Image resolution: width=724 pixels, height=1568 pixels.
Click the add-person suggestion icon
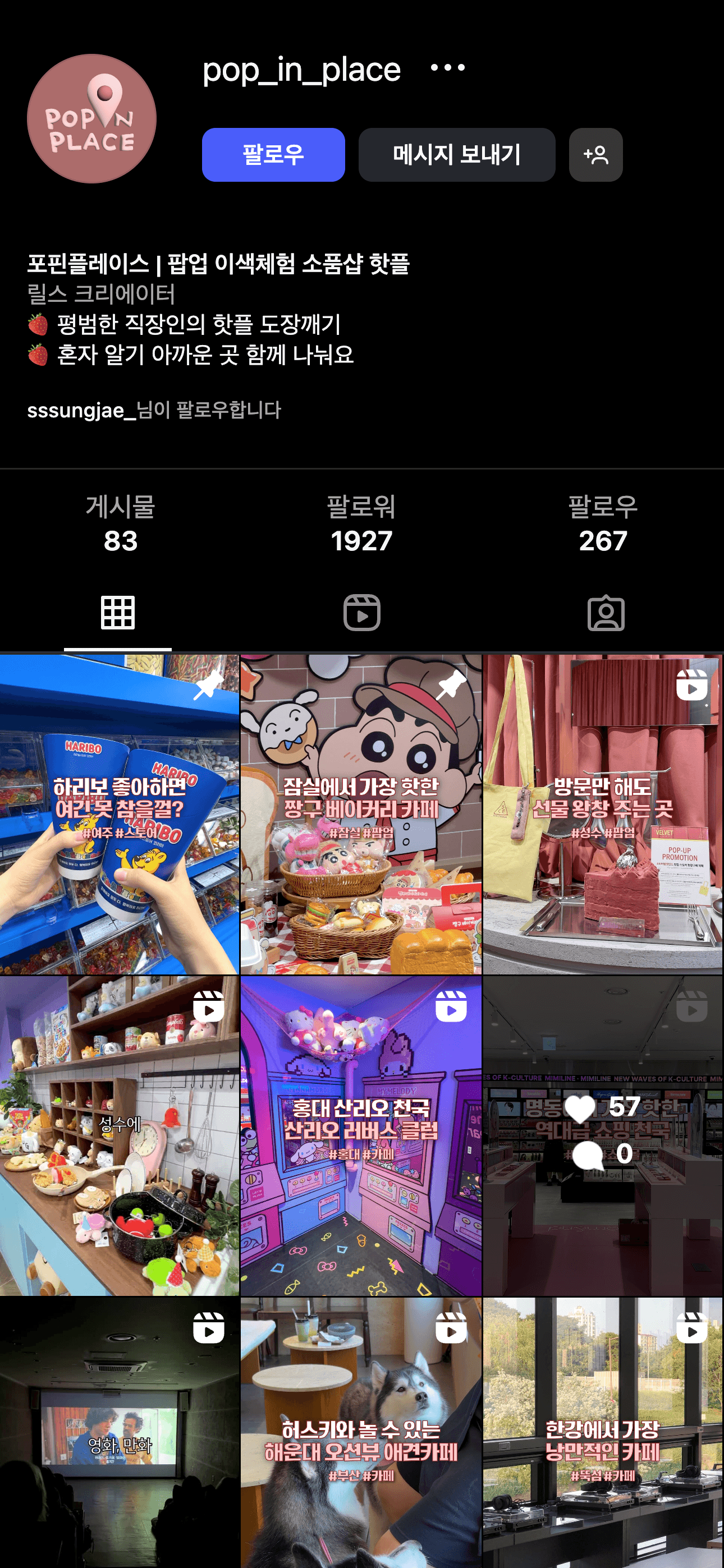595,155
